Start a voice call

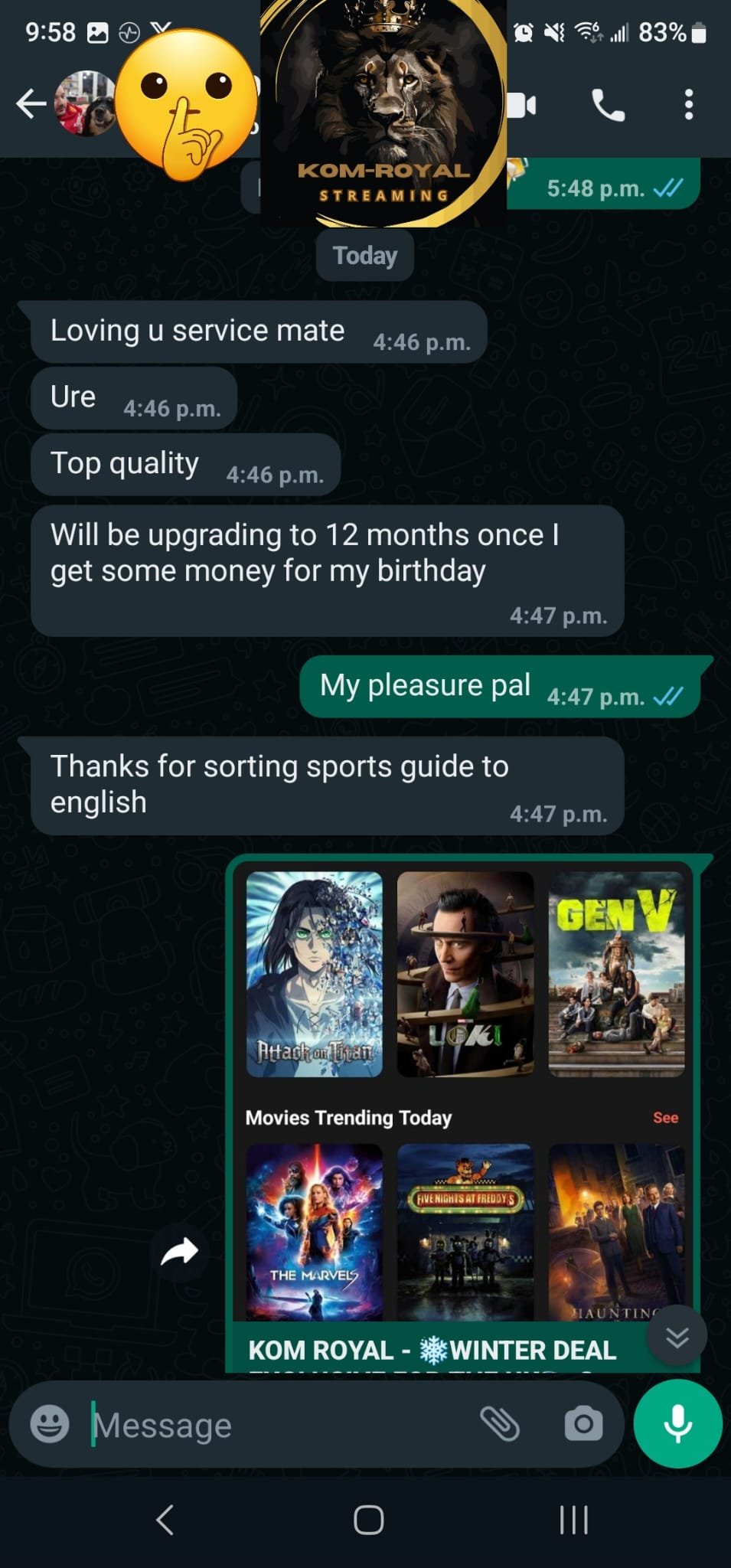point(609,105)
